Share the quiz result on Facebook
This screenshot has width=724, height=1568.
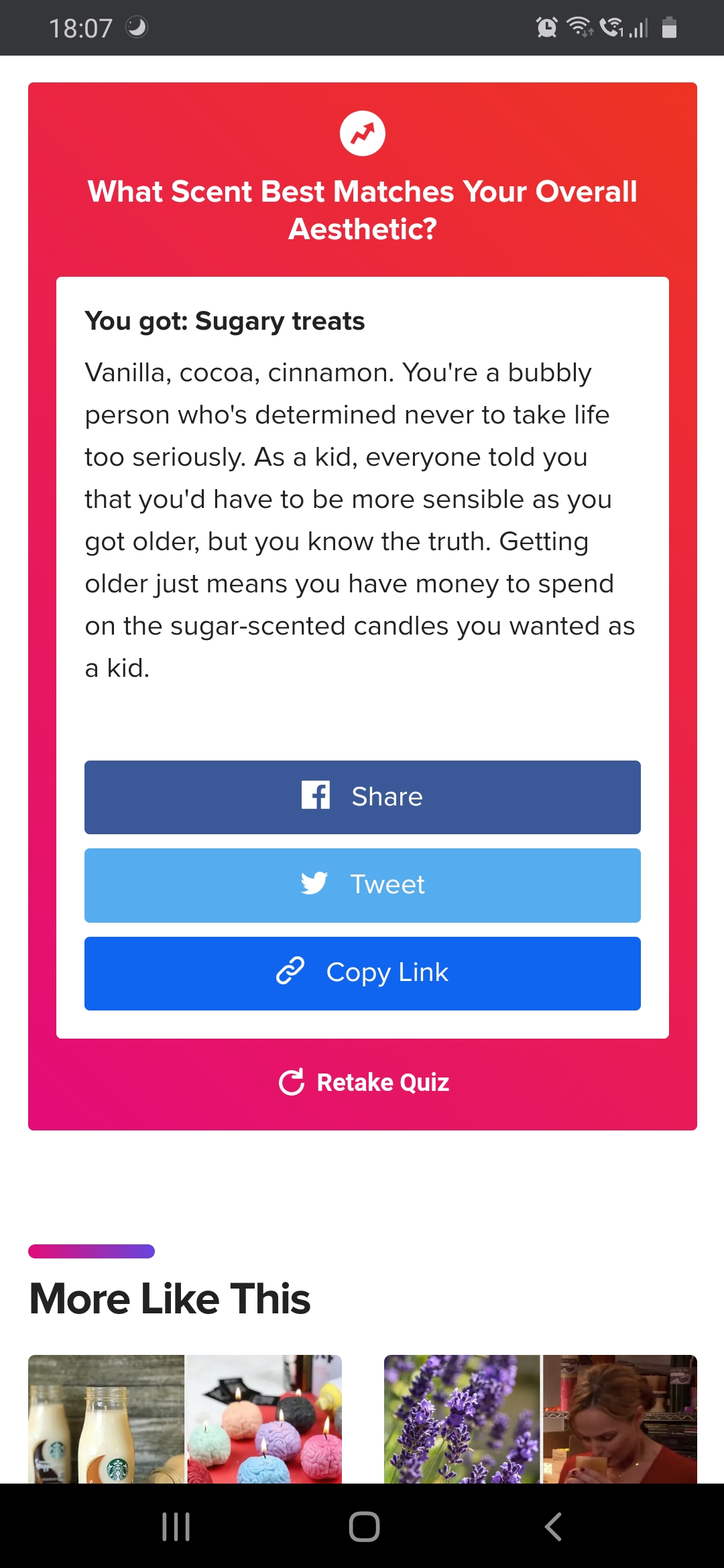click(362, 797)
